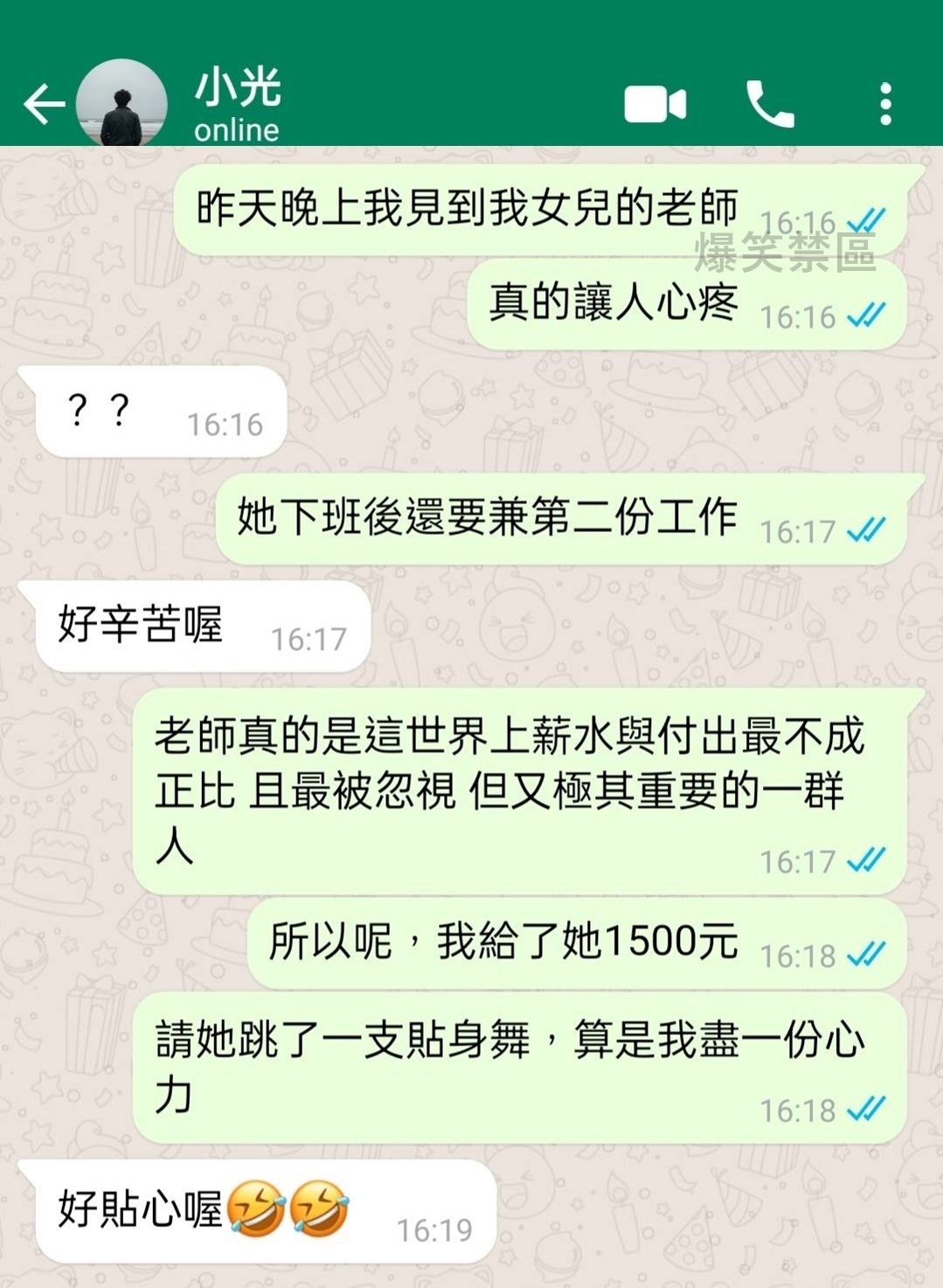943x1288 pixels.
Task: Start a voice call with 小光
Action: [x=770, y=104]
